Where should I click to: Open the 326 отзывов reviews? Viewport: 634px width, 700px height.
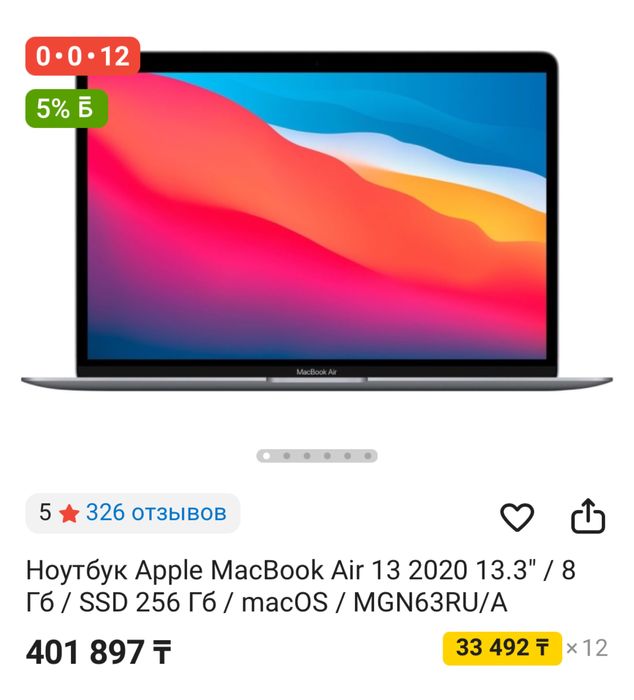[x=155, y=514]
